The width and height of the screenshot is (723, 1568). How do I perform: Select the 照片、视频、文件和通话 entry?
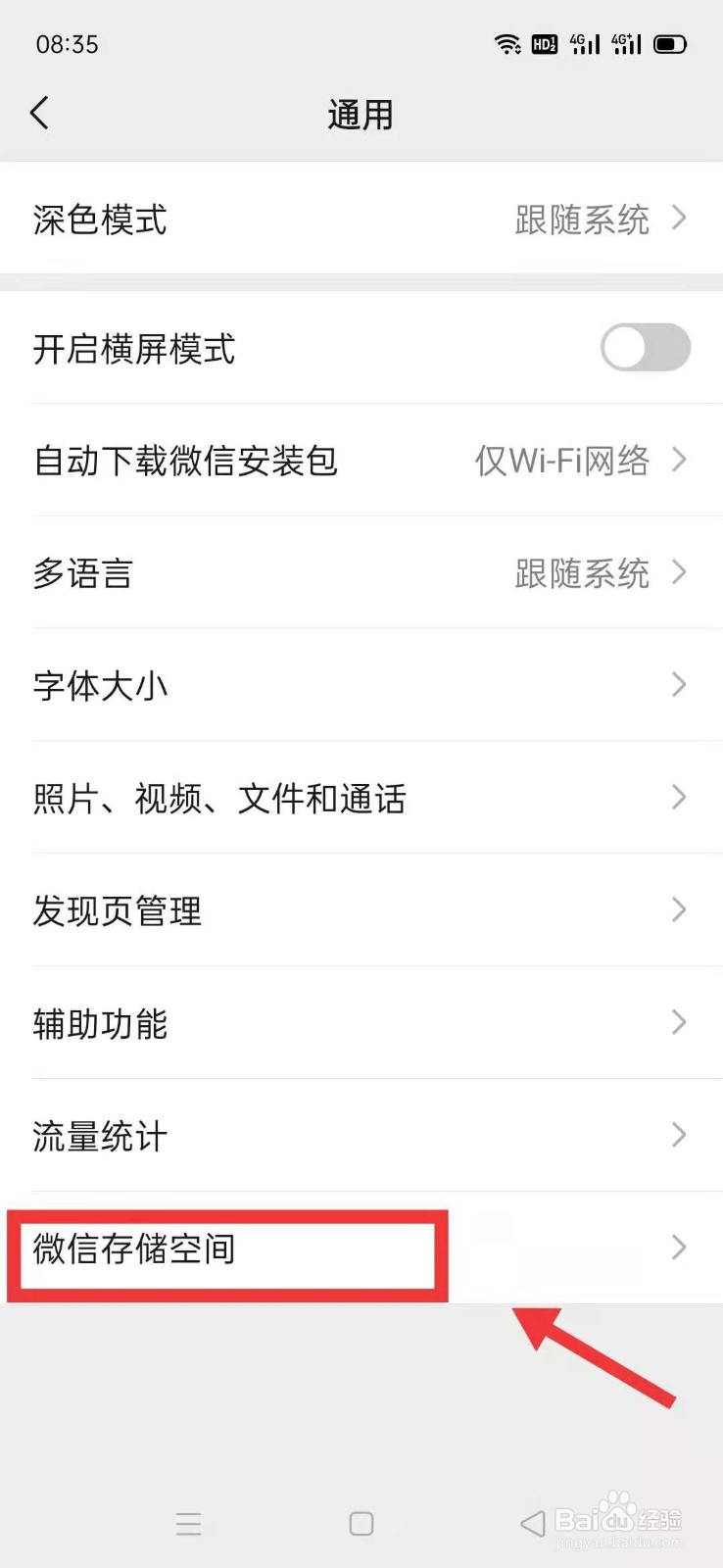pyautogui.click(x=362, y=798)
